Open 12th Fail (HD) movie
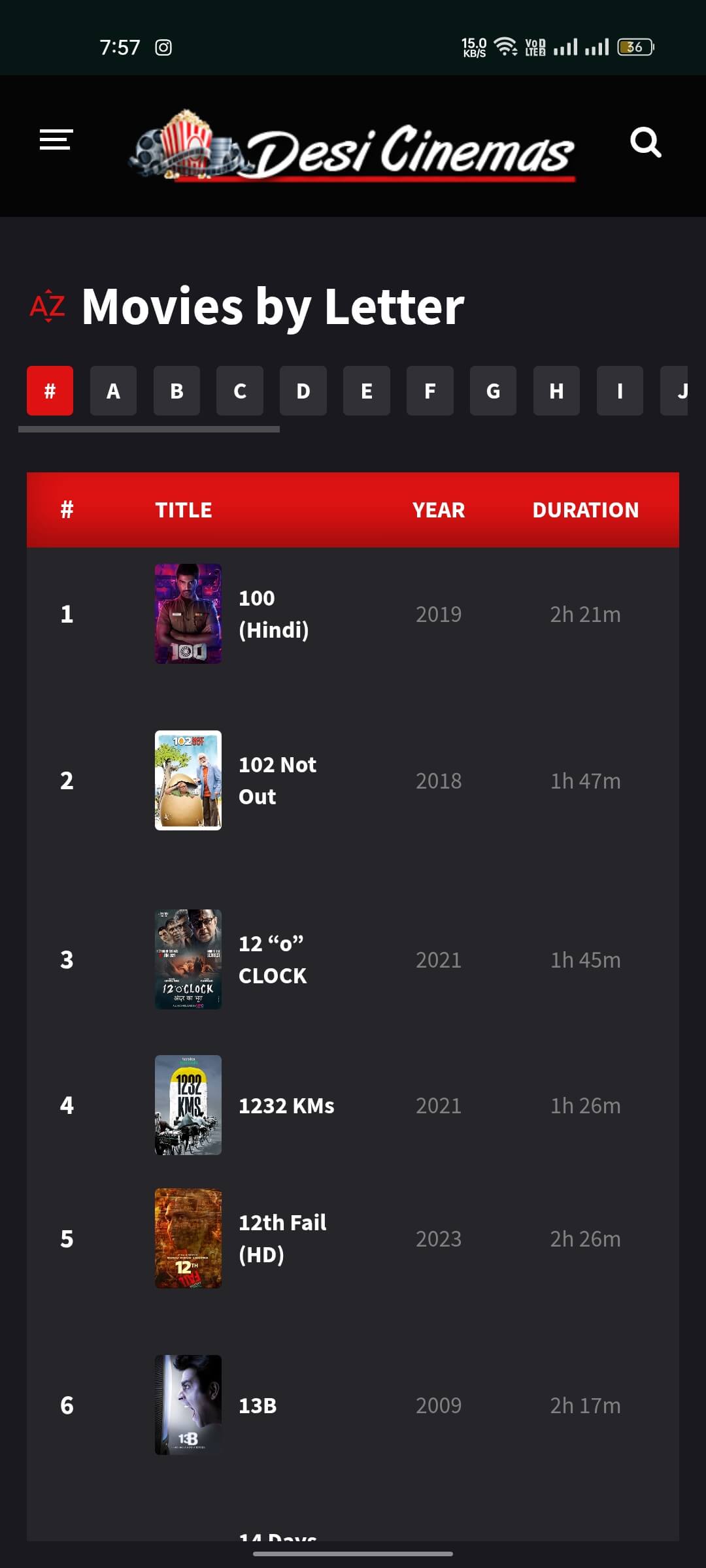This screenshot has width=706, height=1568. point(282,1239)
